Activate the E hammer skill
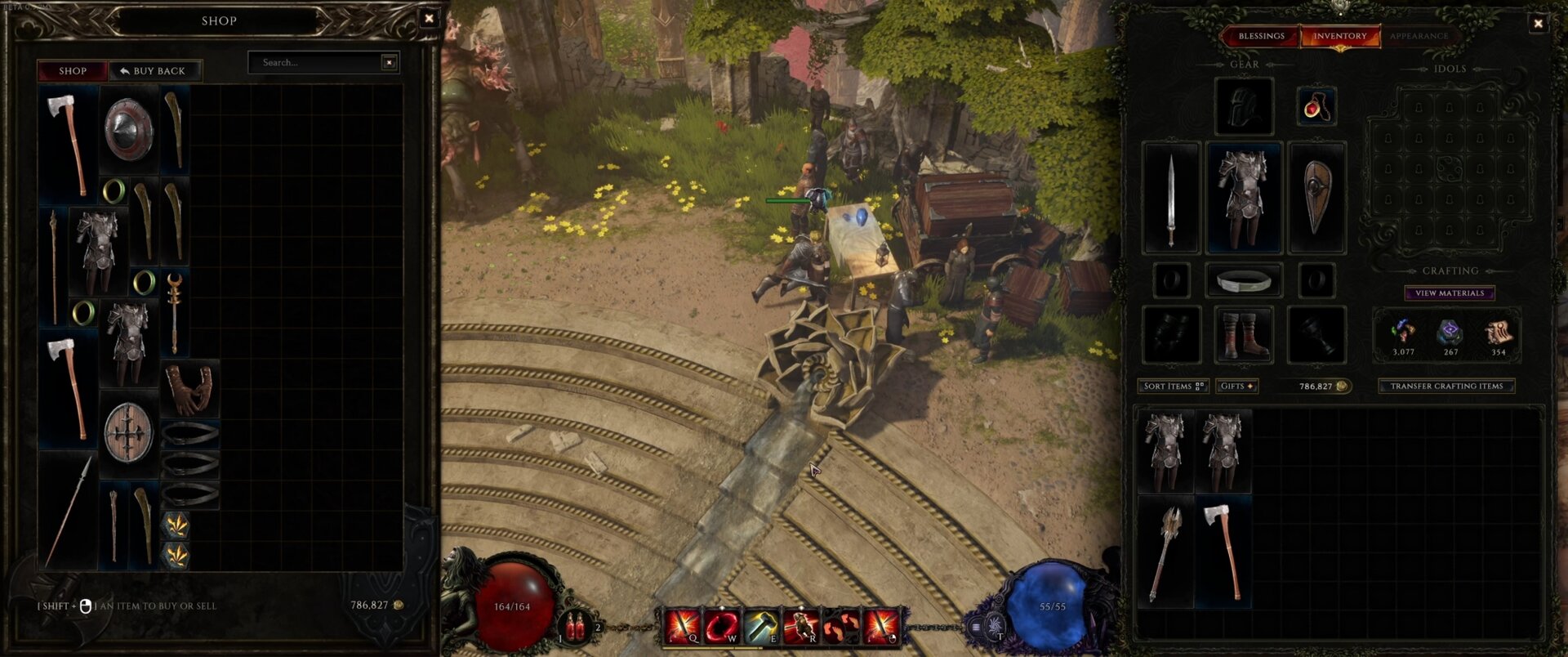Viewport: 1568px width, 657px height. (762, 626)
